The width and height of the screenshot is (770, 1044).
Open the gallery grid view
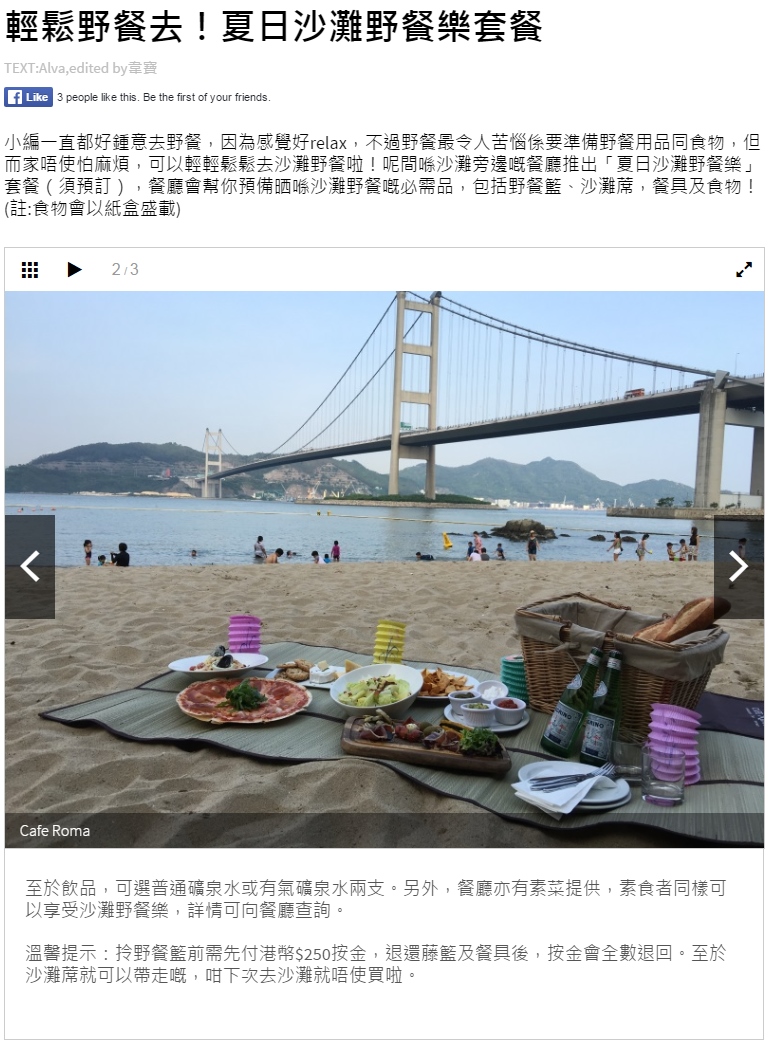[x=30, y=269]
